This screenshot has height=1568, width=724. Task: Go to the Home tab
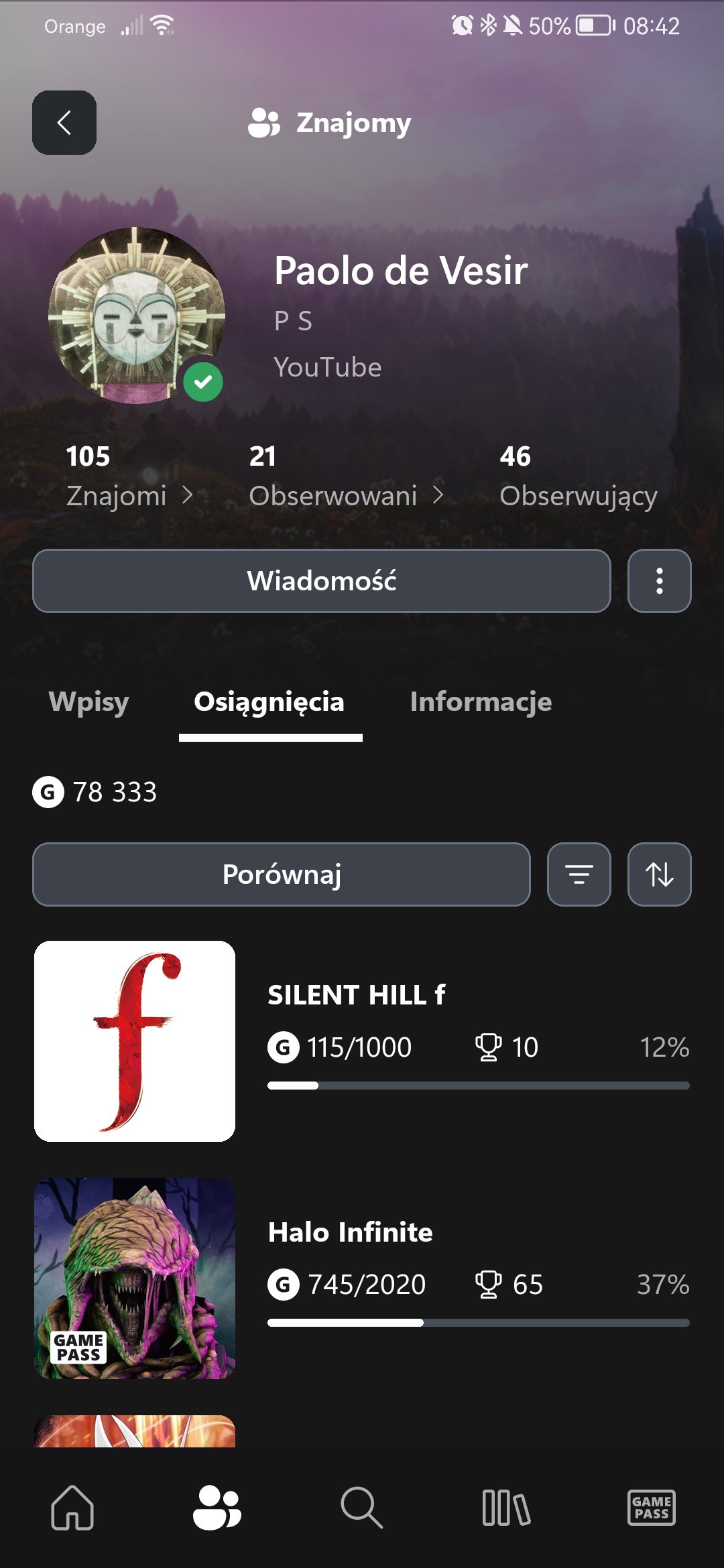72,1508
